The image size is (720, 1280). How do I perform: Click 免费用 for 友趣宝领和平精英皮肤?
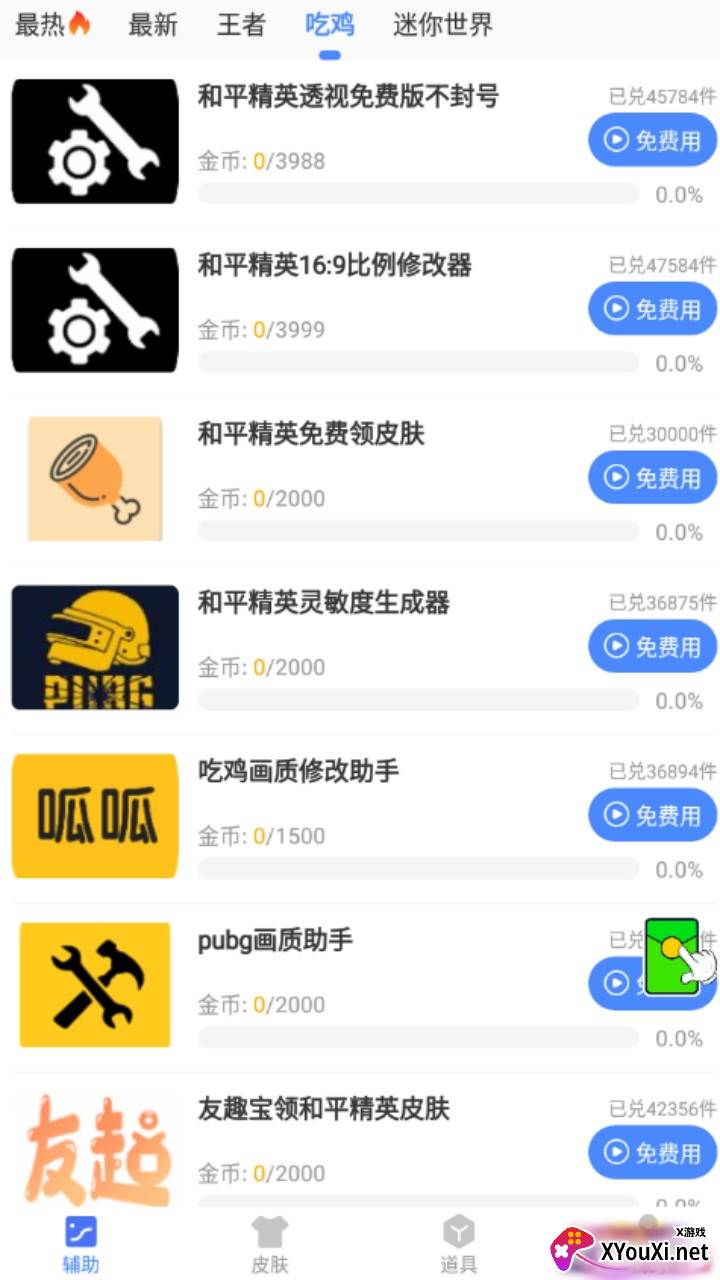click(x=652, y=1152)
